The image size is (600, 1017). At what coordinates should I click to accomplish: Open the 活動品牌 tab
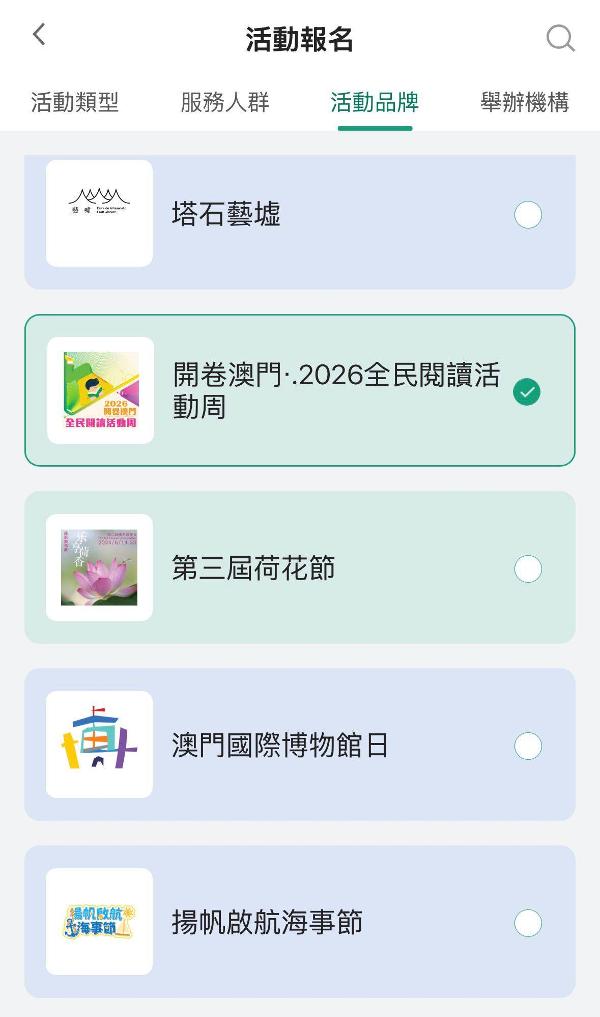pos(375,102)
